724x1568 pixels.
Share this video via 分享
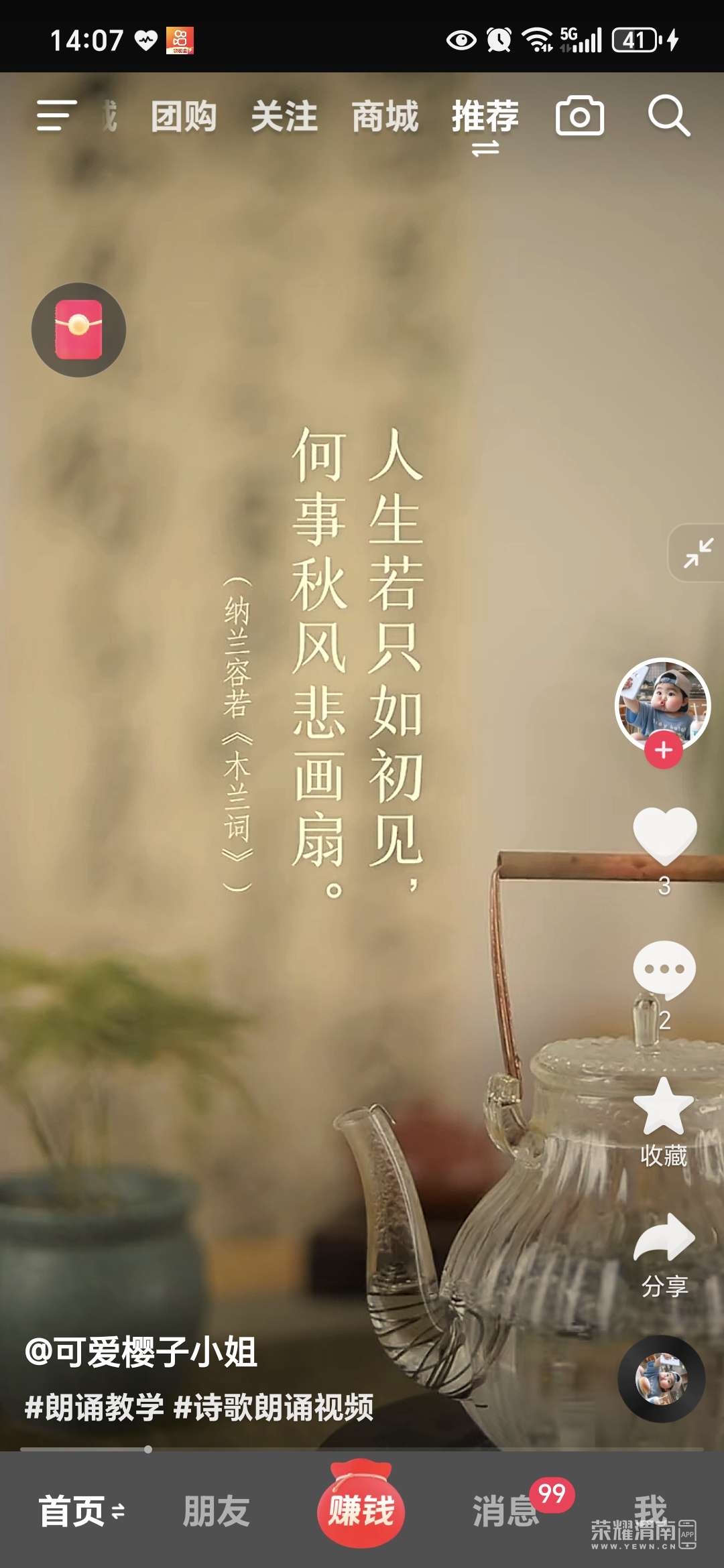pyautogui.click(x=664, y=1240)
